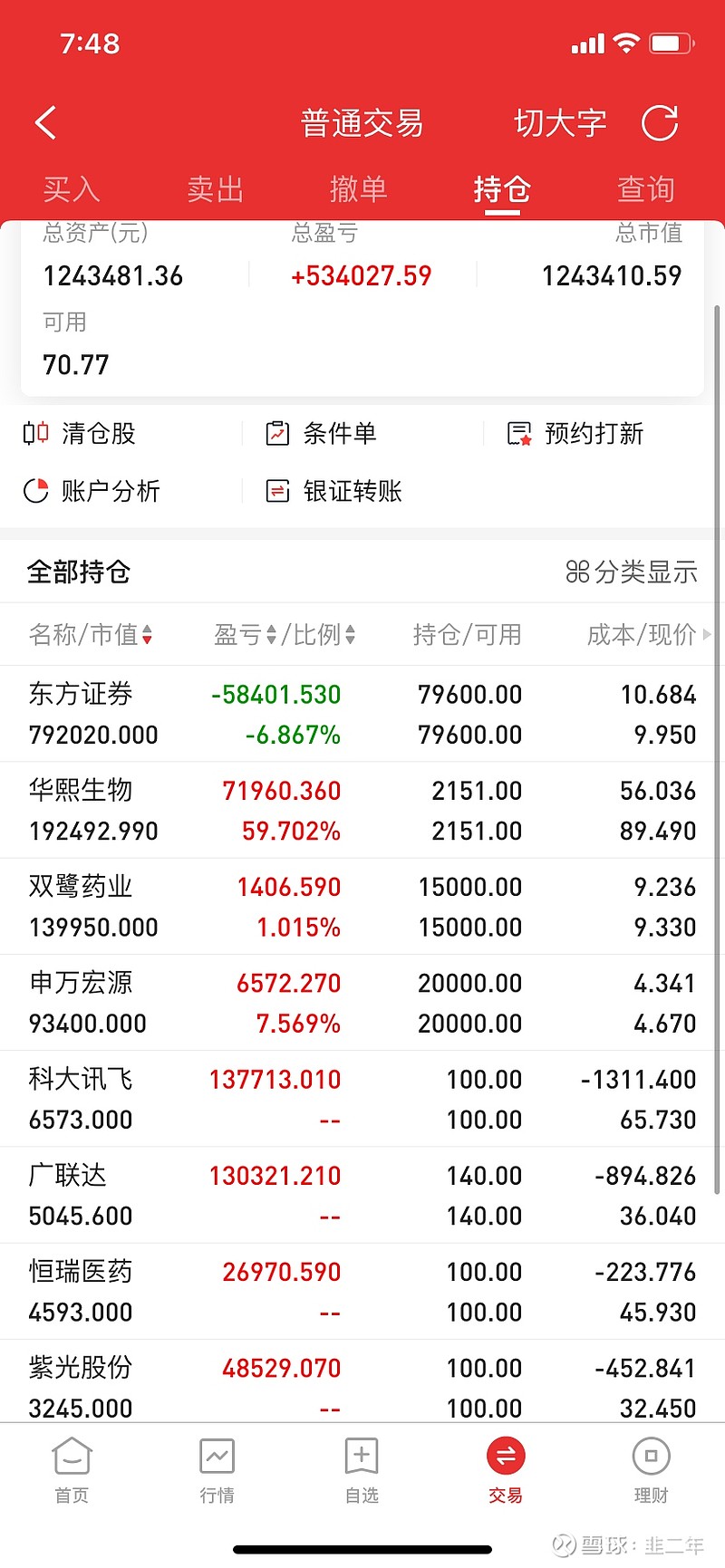Go to the 行情 tab
Image resolution: width=725 pixels, height=1568 pixels.
point(217,1470)
